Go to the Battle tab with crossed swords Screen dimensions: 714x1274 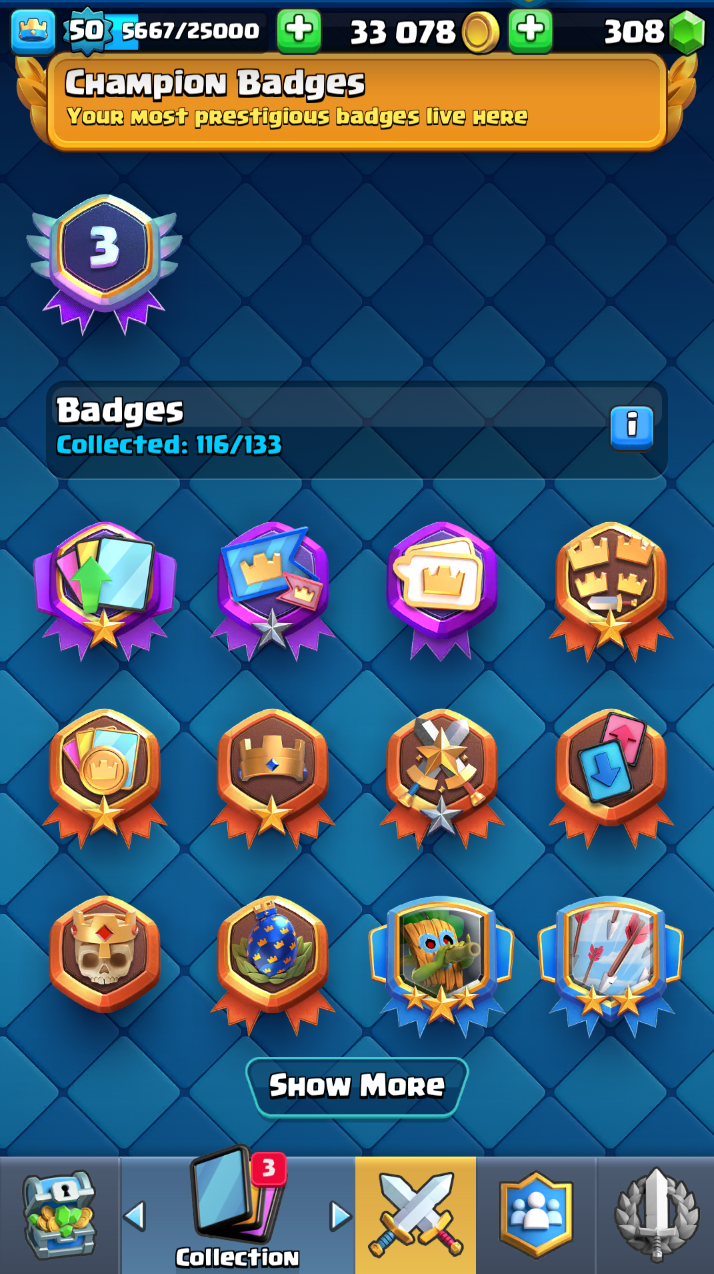click(x=415, y=1215)
